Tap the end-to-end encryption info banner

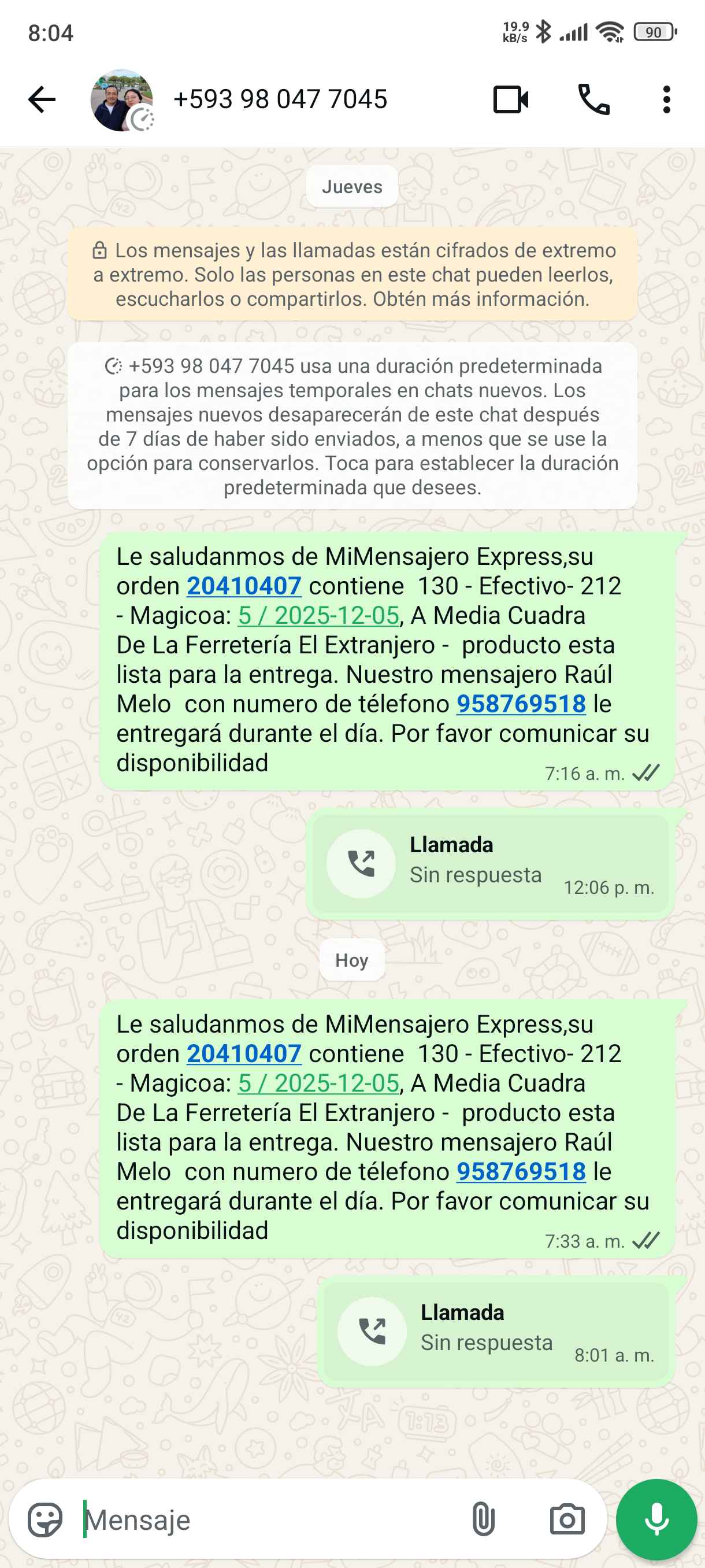click(x=352, y=275)
